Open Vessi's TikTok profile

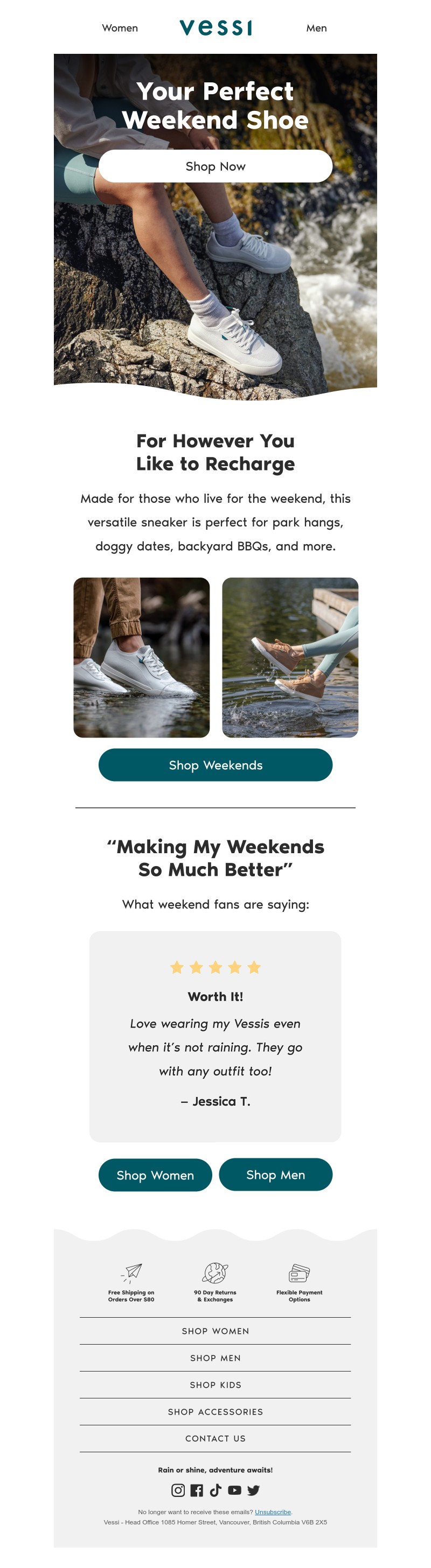(215, 1489)
